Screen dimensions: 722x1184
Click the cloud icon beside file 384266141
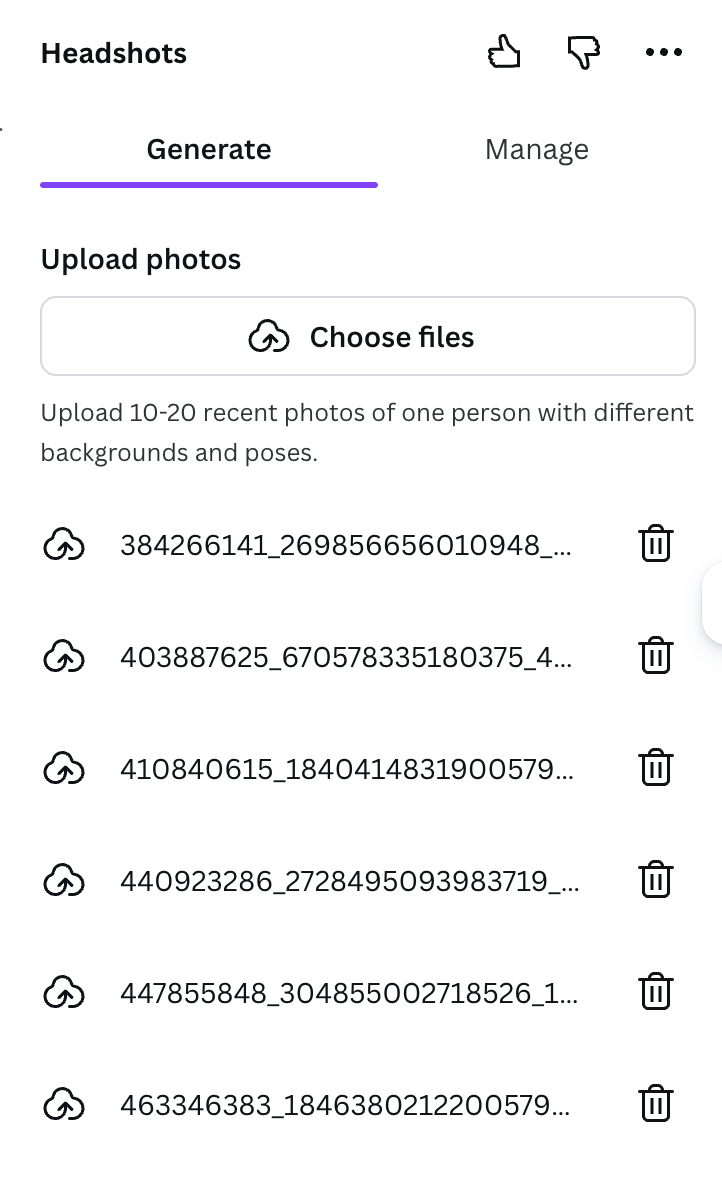64,544
